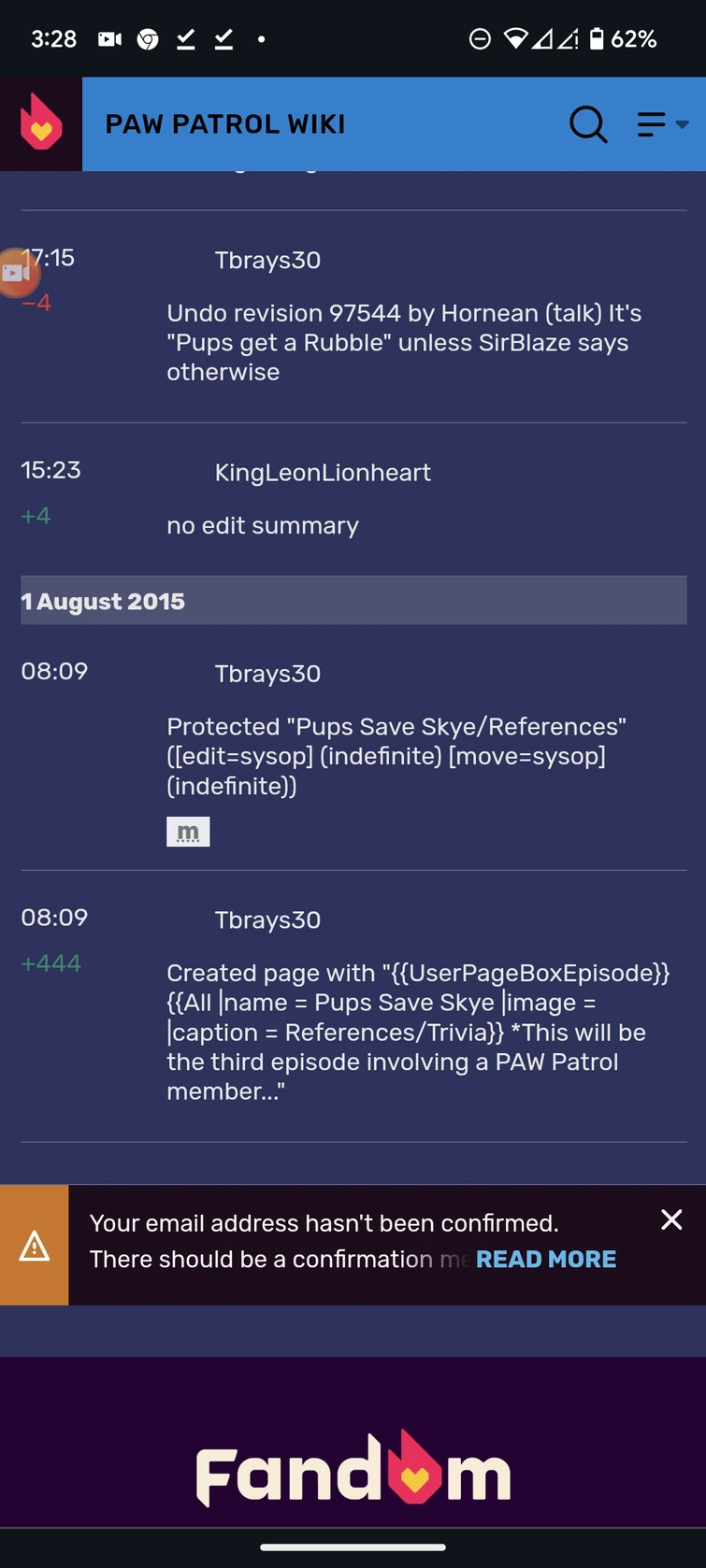This screenshot has height=1568, width=706.
Task: Open the 15:23 revision
Action: tap(51, 470)
